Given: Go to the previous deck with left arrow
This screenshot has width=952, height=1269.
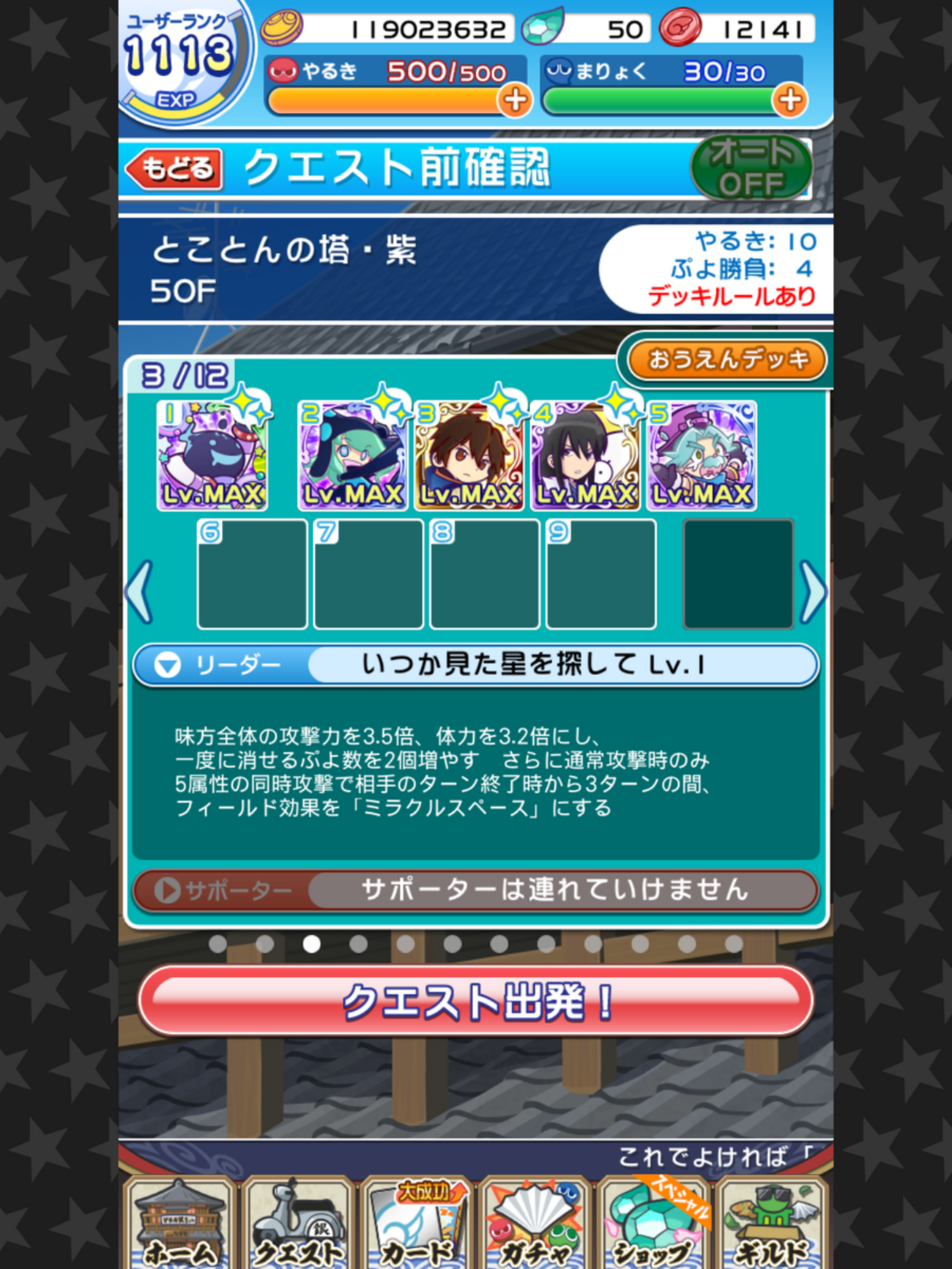Looking at the screenshot, I should click(x=140, y=592).
